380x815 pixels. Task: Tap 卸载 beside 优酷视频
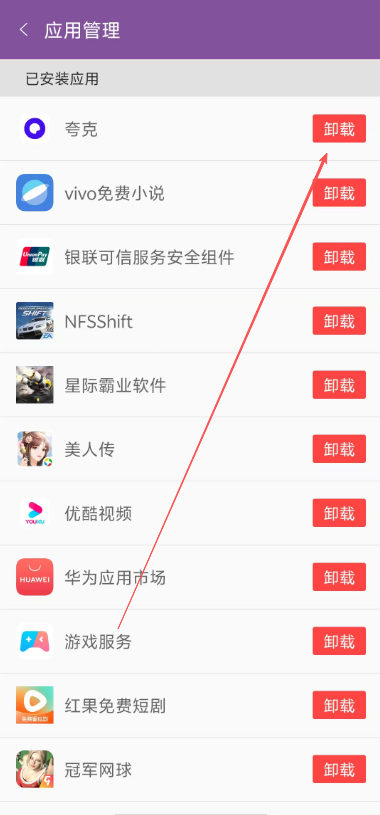339,512
